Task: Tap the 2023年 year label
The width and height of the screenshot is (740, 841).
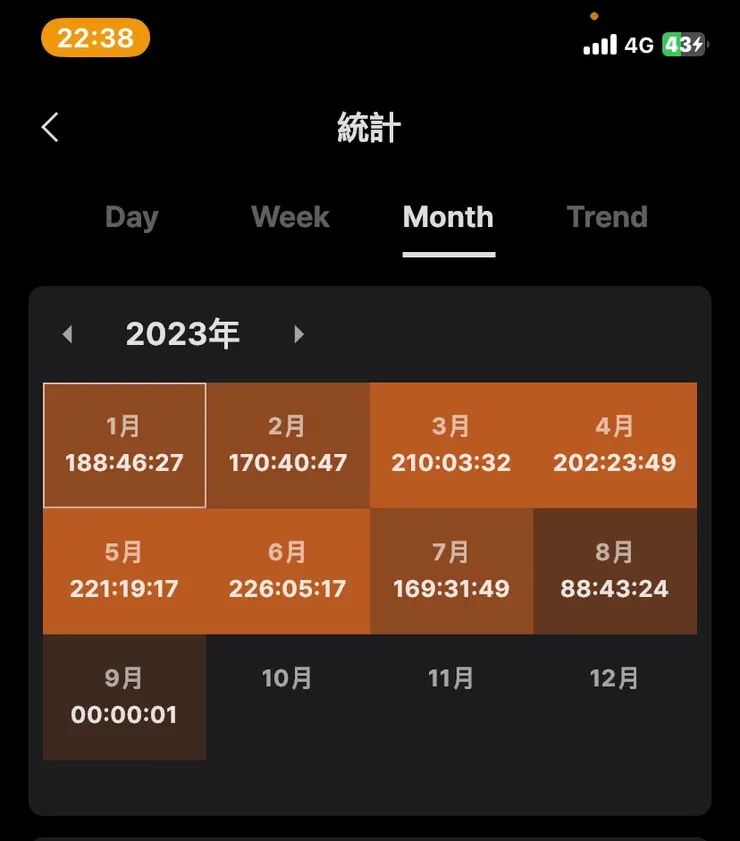Action: coord(183,334)
